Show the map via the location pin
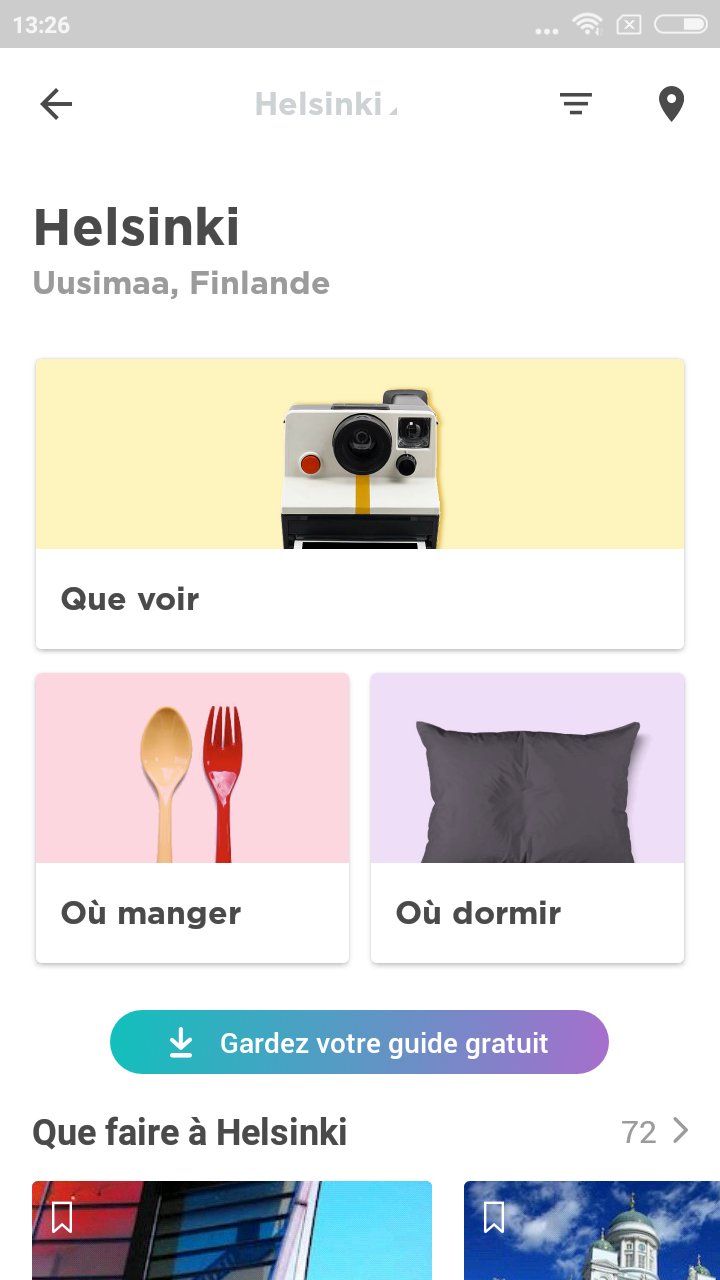The image size is (720, 1280). [x=671, y=104]
